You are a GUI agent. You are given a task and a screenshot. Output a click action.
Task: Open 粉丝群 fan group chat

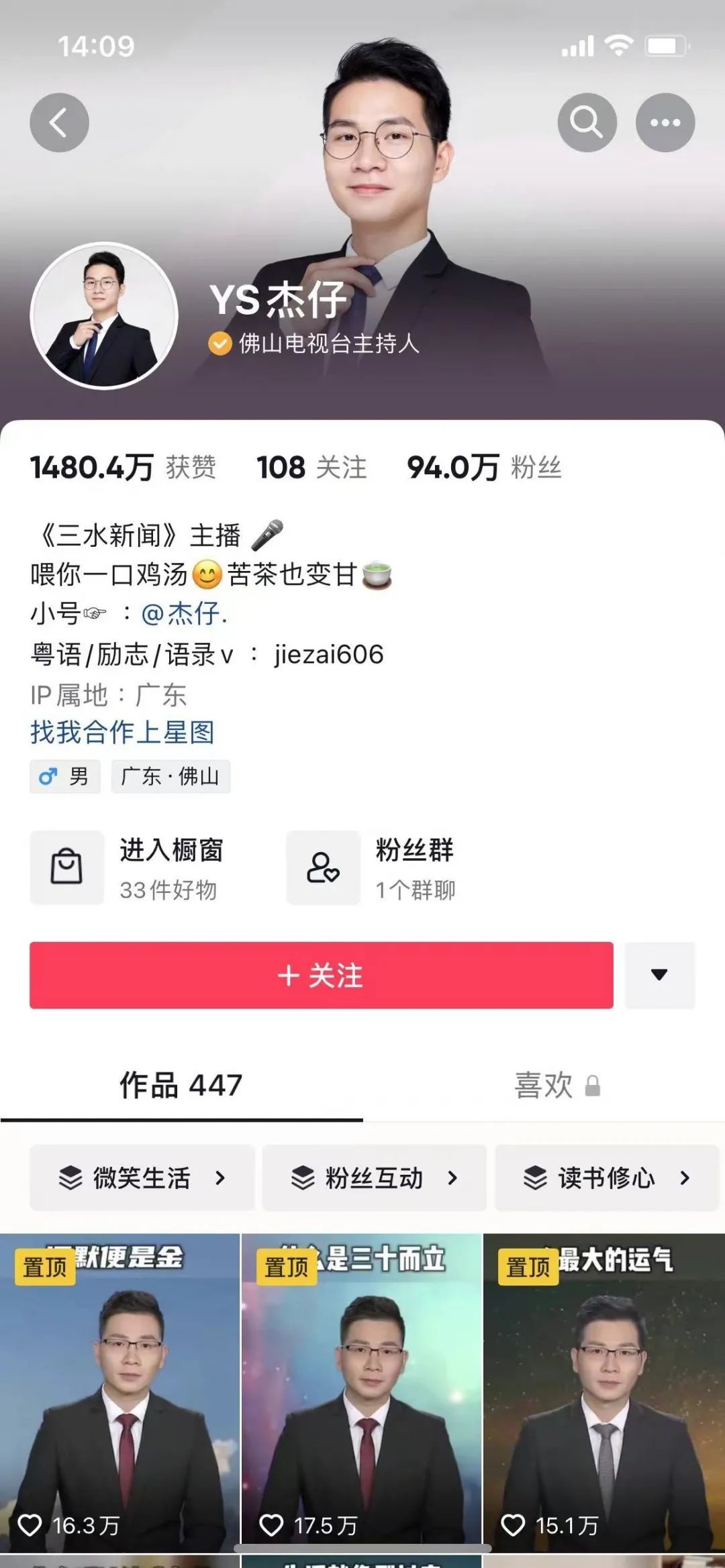pos(373,868)
